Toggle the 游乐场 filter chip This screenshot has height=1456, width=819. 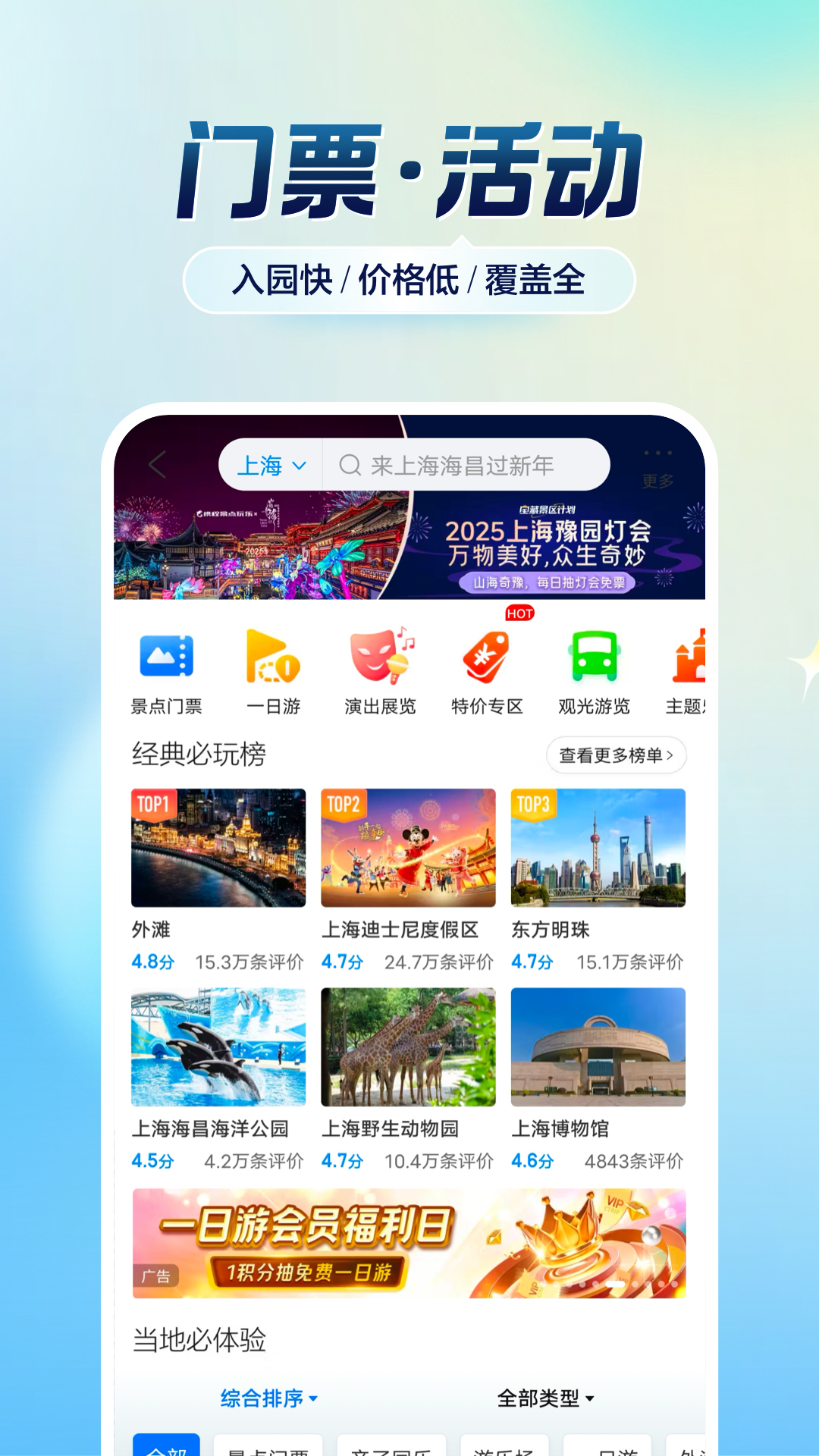pos(504,1445)
